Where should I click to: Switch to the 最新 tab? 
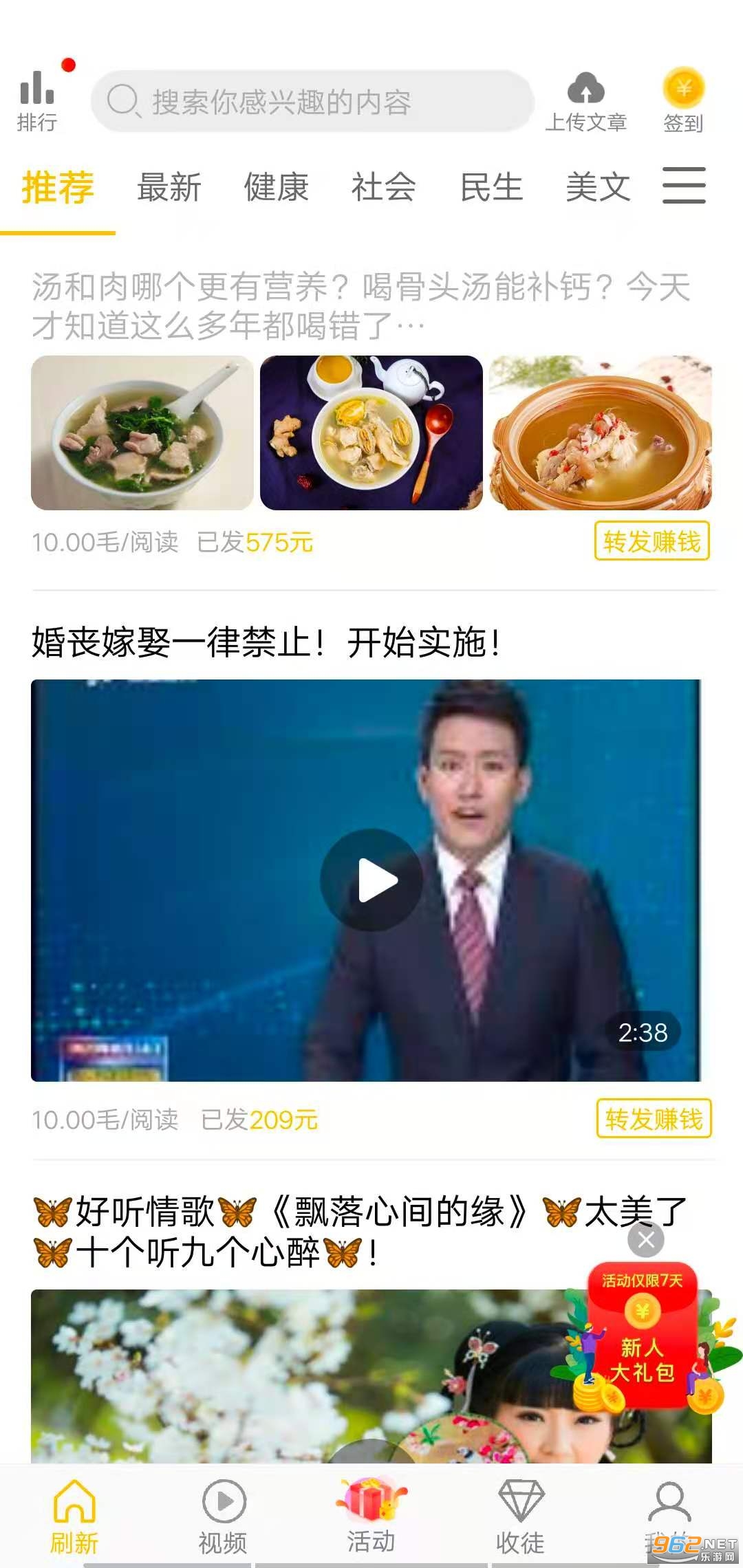(x=169, y=187)
